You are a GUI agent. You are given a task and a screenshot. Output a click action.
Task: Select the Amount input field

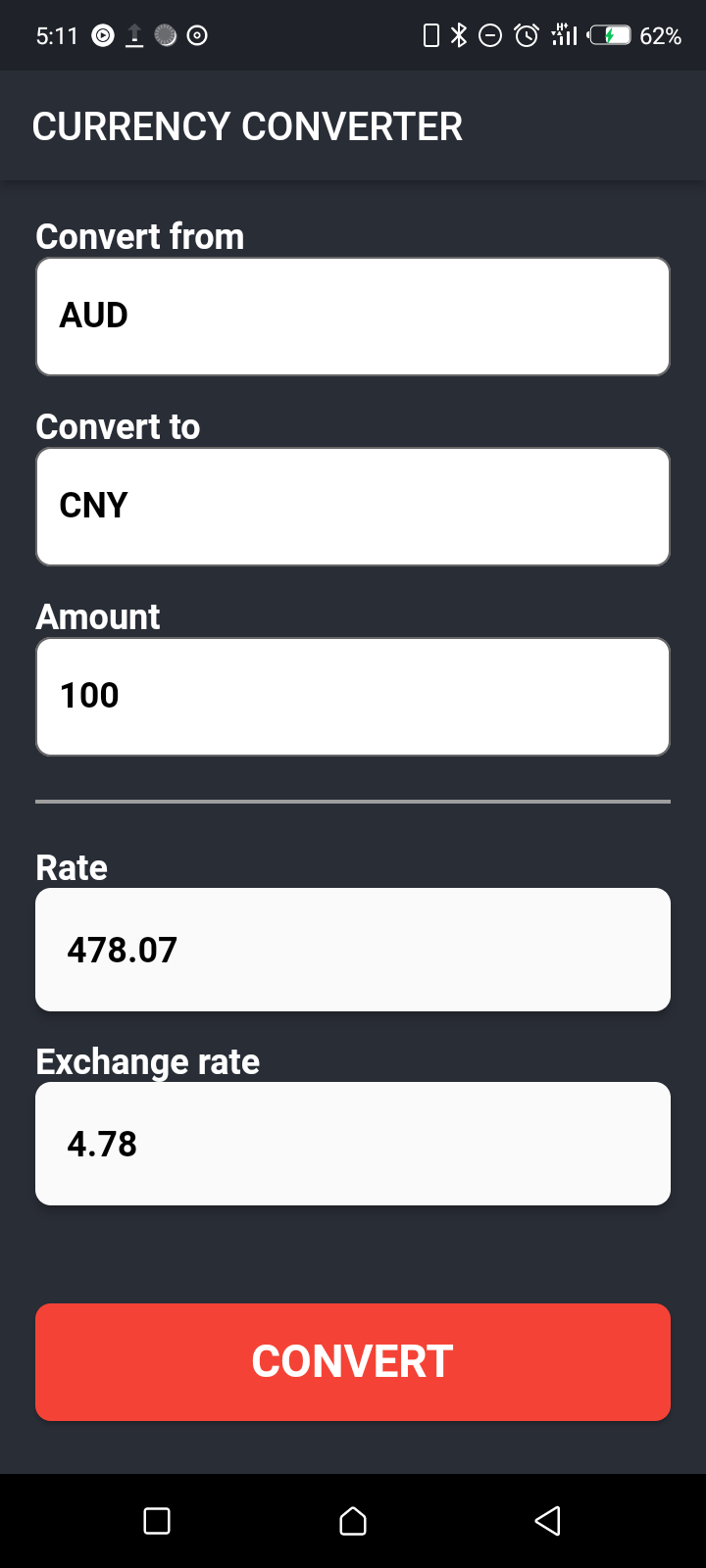353,696
